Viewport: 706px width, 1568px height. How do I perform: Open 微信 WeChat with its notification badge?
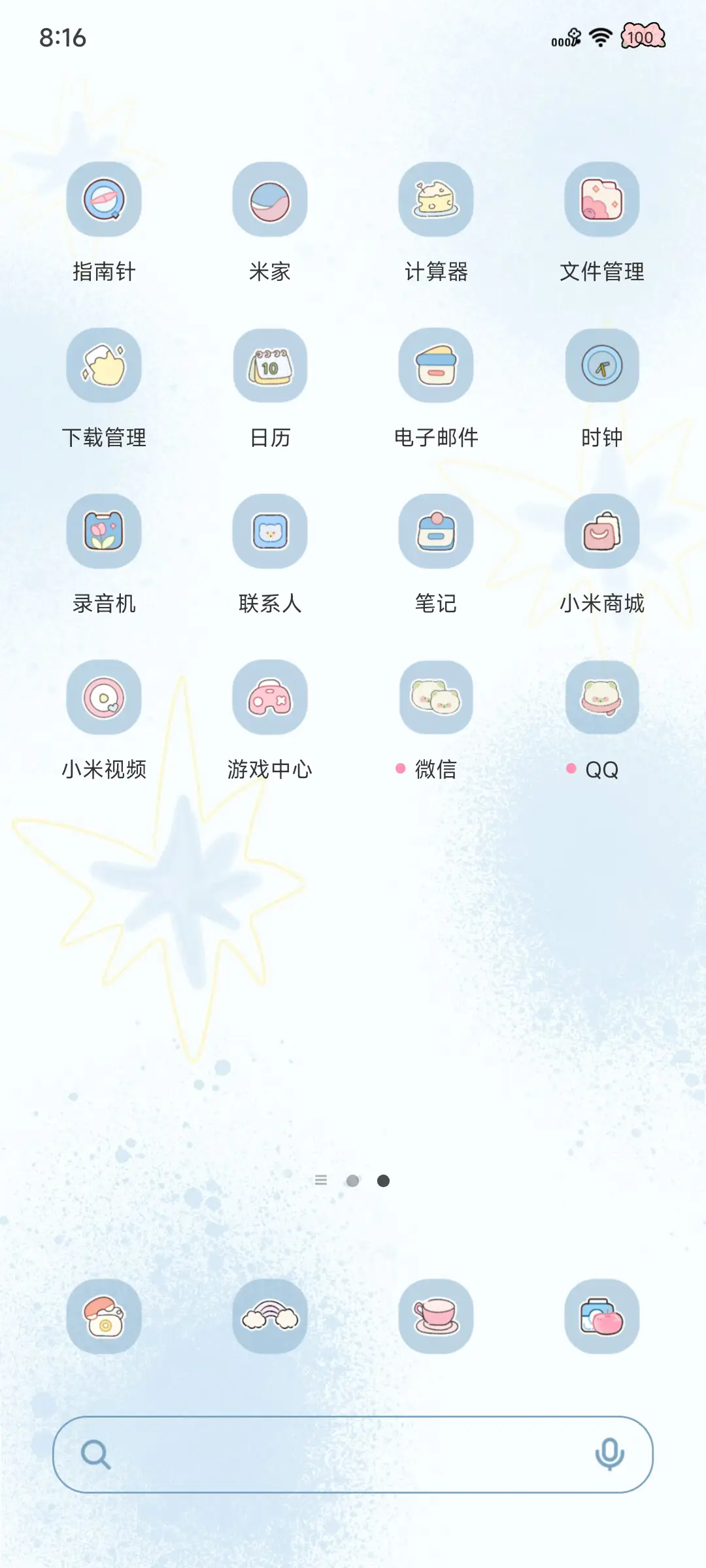(x=437, y=698)
